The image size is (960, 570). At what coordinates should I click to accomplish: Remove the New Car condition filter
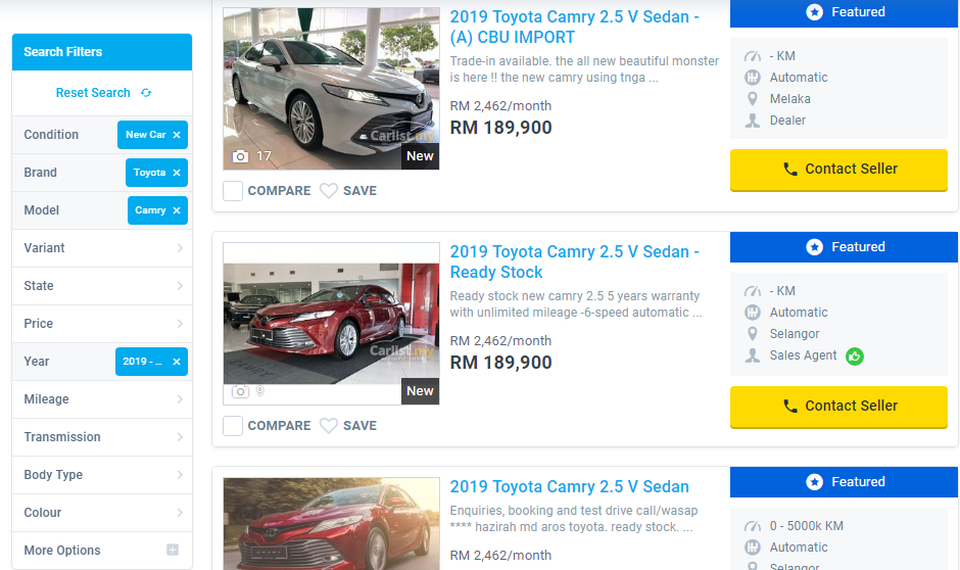177,135
